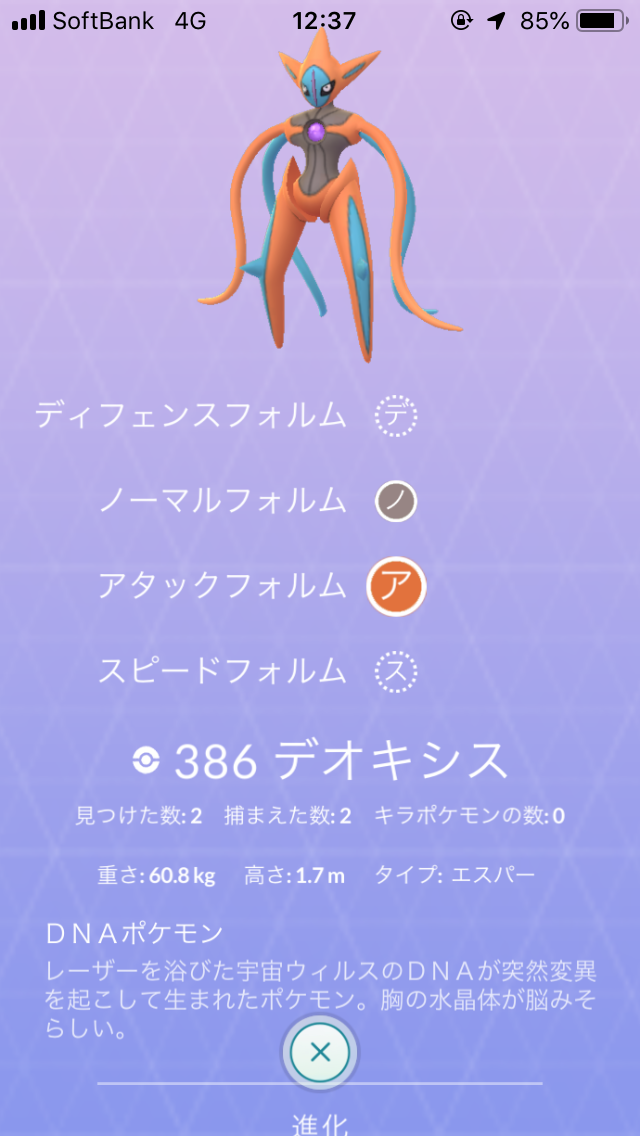The width and height of the screenshot is (640, 1136).
Task: Choose the orange アタックフォルム circle
Action: point(396,587)
